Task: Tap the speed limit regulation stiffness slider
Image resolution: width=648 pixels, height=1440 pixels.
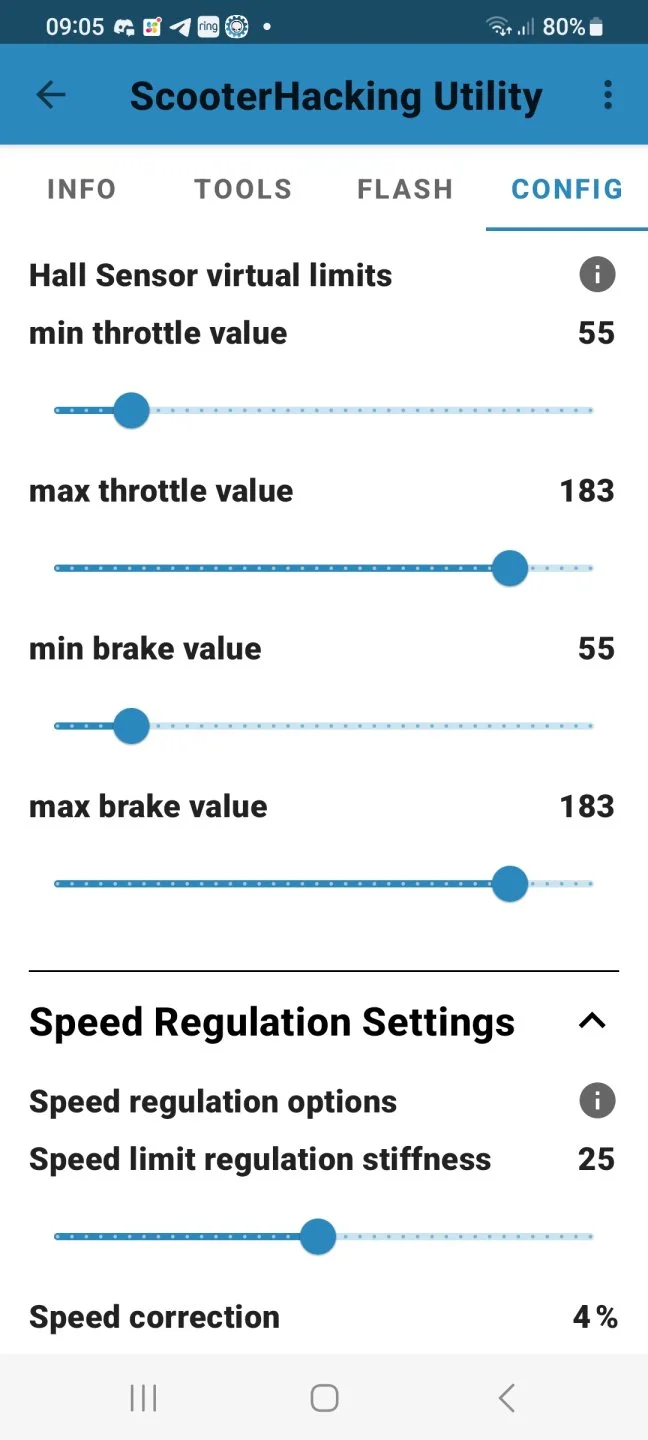Action: click(324, 1236)
